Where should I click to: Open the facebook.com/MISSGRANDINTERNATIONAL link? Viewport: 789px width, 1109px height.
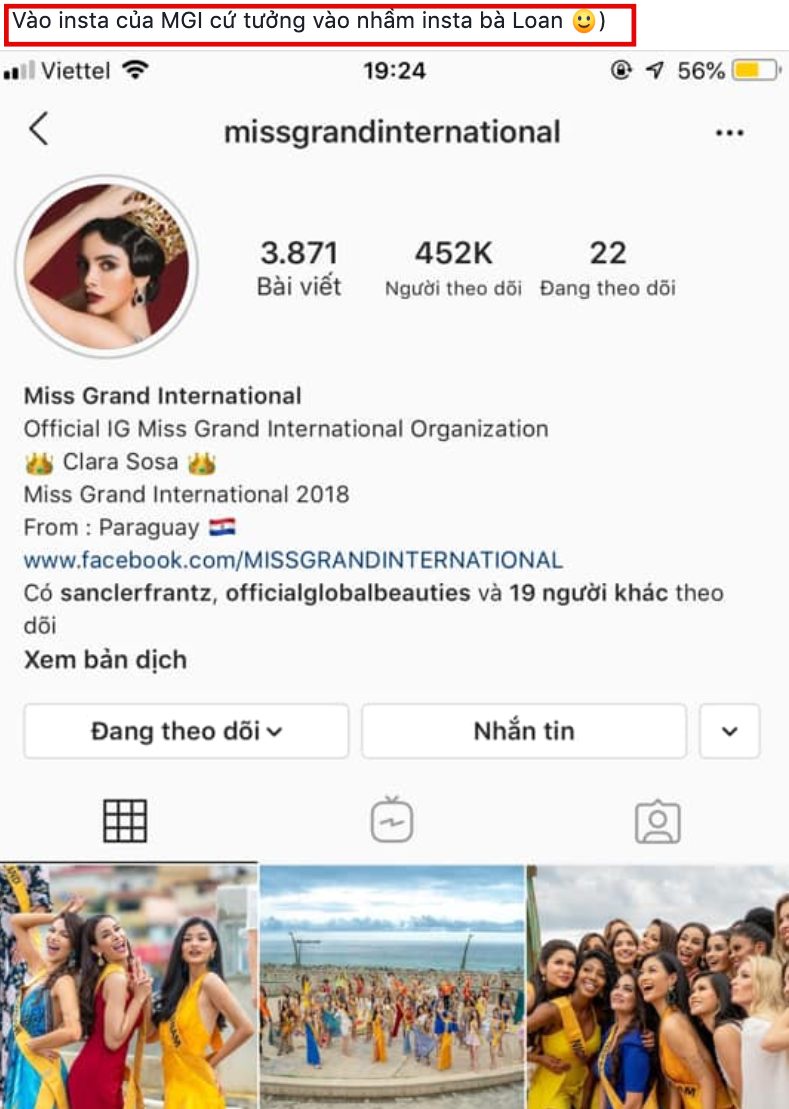293,559
